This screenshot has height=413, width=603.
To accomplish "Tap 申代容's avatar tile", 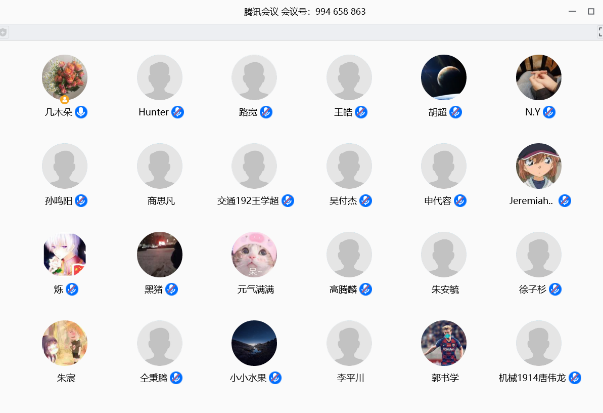I will pos(443,166).
